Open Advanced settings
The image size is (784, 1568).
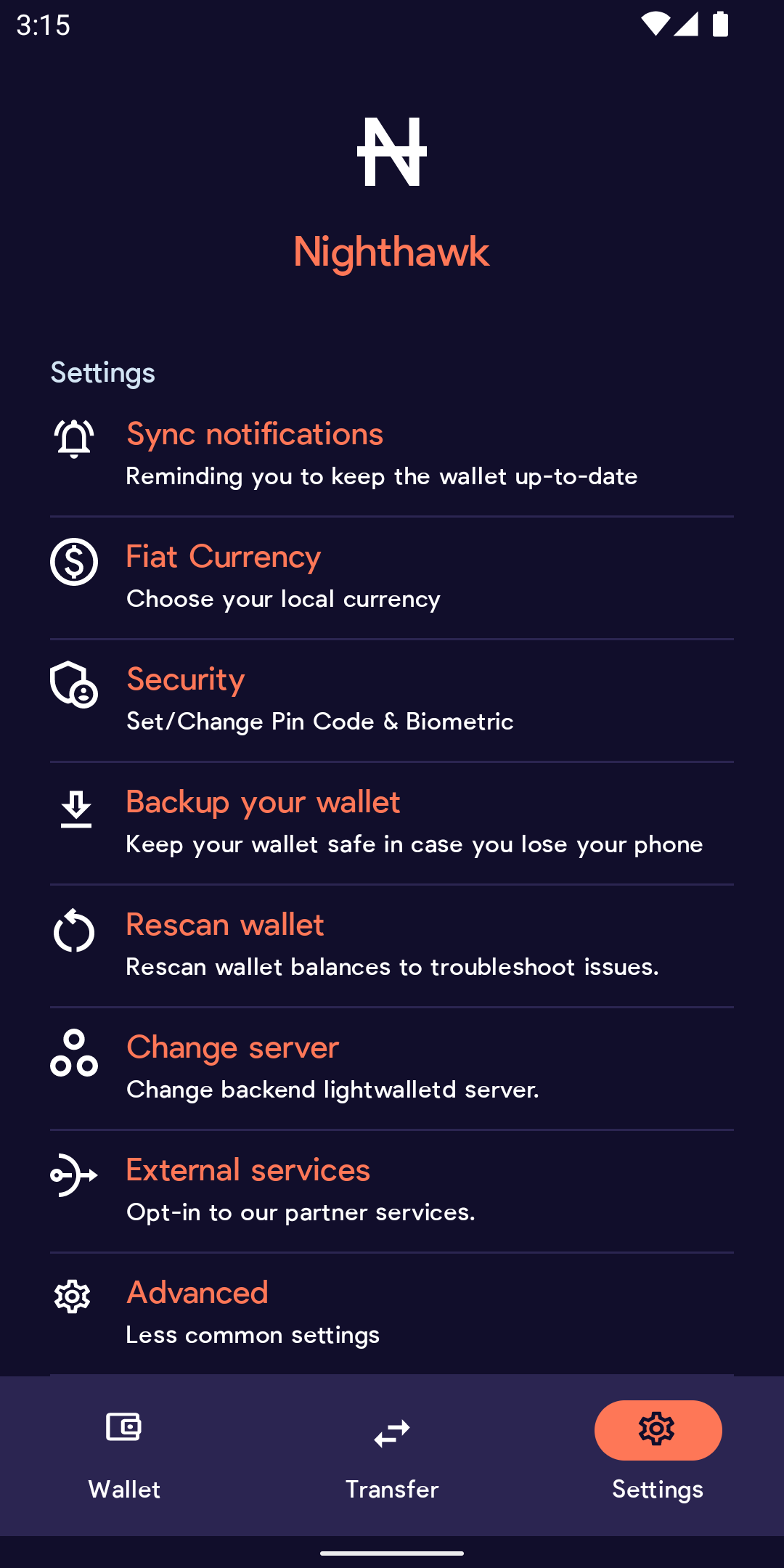pyautogui.click(x=392, y=1314)
